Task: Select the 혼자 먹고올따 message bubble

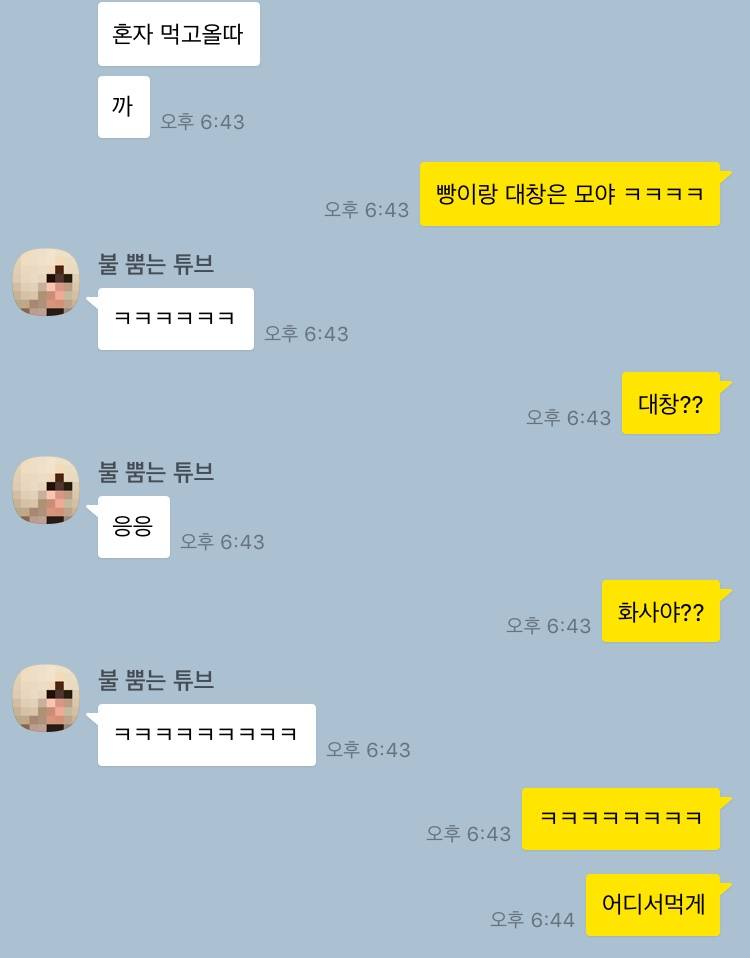Action: [x=178, y=33]
